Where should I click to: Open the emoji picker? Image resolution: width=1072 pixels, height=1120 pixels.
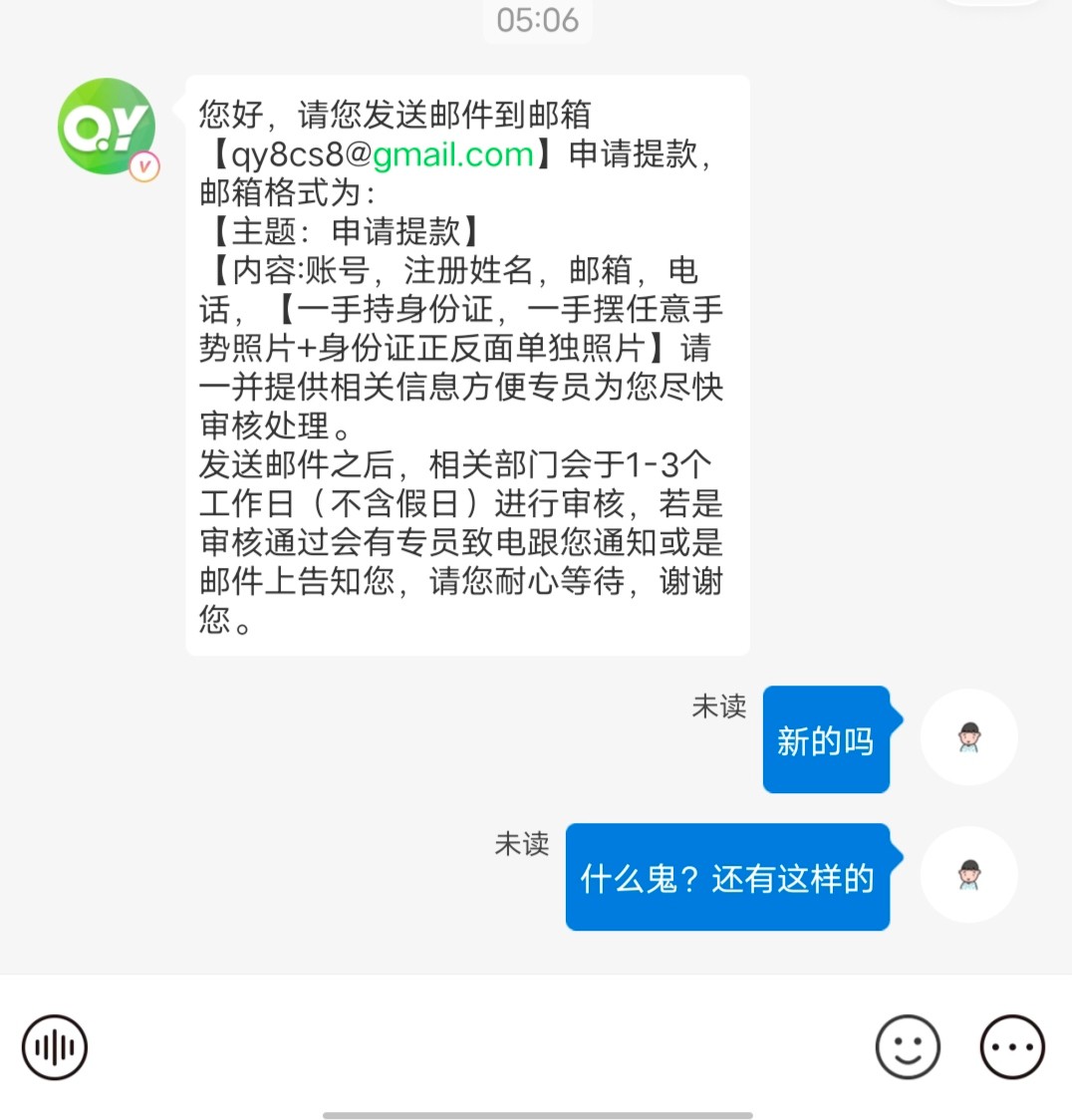point(907,1047)
